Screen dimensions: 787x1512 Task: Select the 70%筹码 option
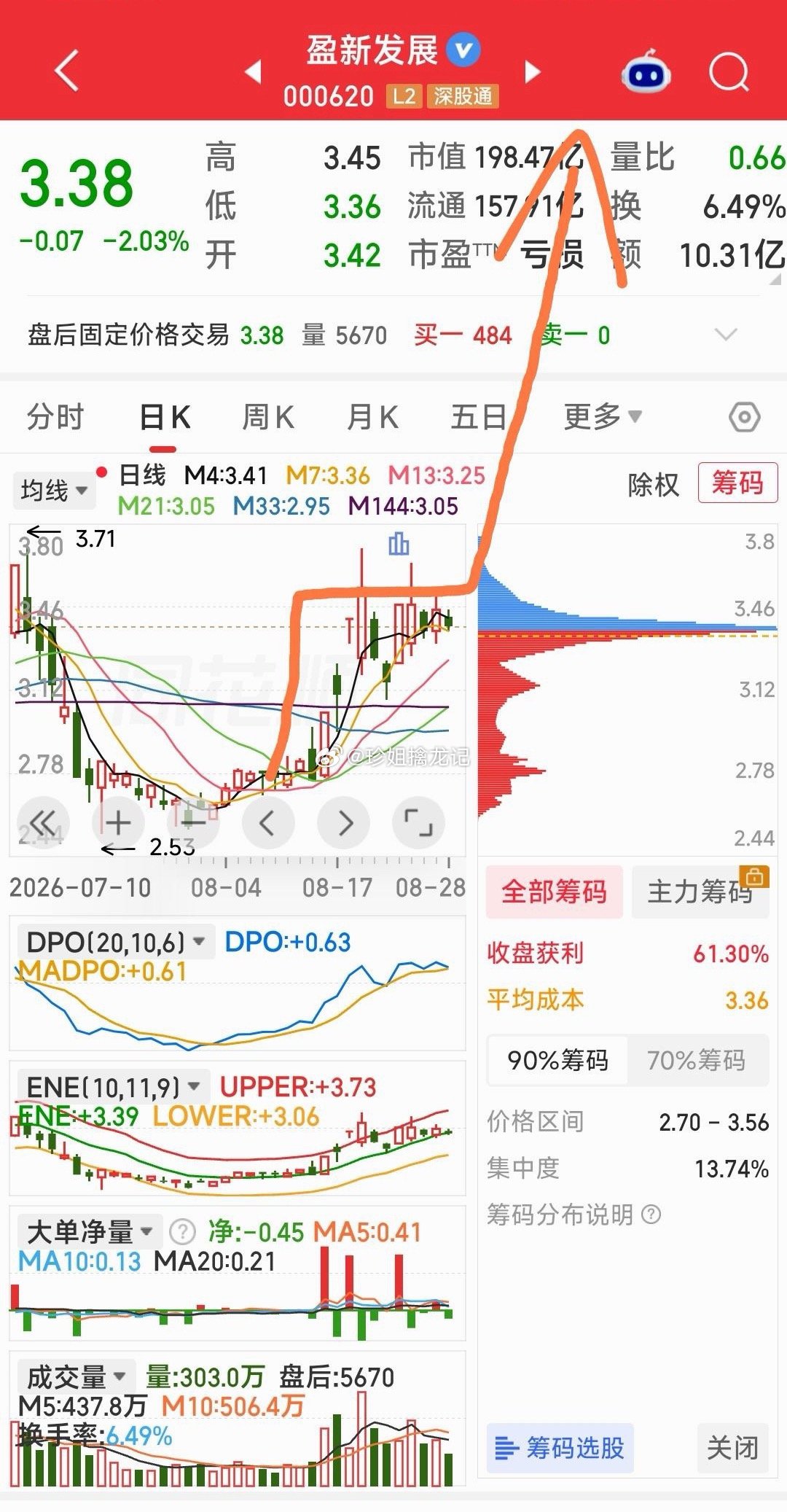coord(696,1060)
